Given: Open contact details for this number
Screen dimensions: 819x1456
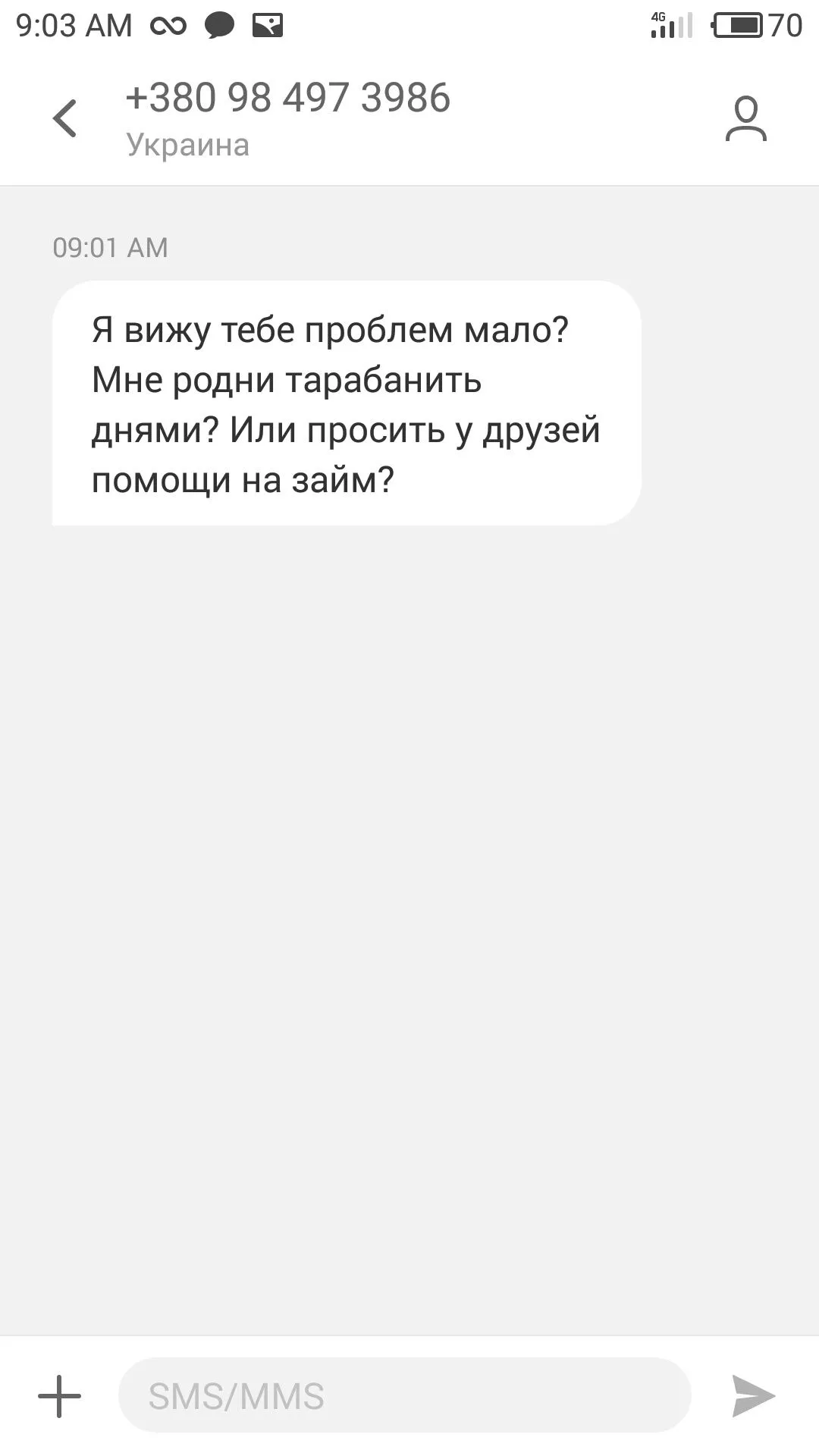Looking at the screenshot, I should 745,119.
